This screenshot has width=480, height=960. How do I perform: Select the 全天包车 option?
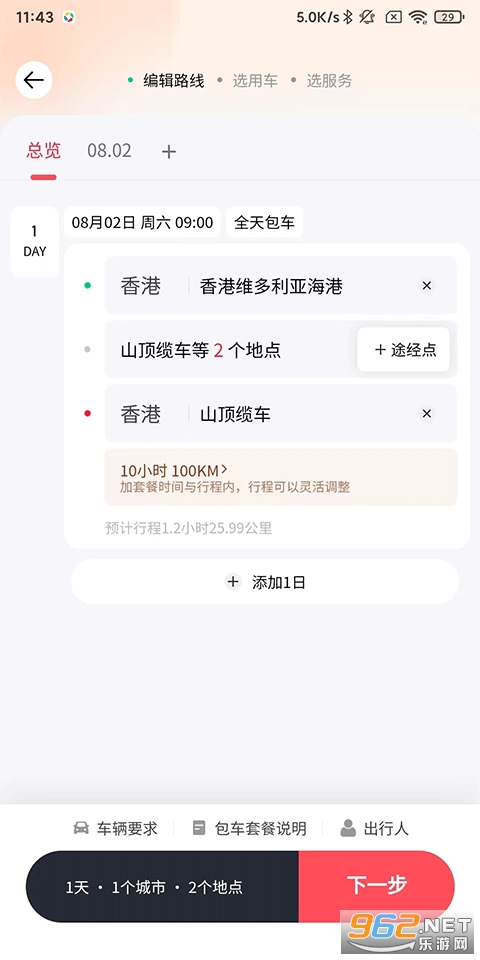tap(264, 222)
